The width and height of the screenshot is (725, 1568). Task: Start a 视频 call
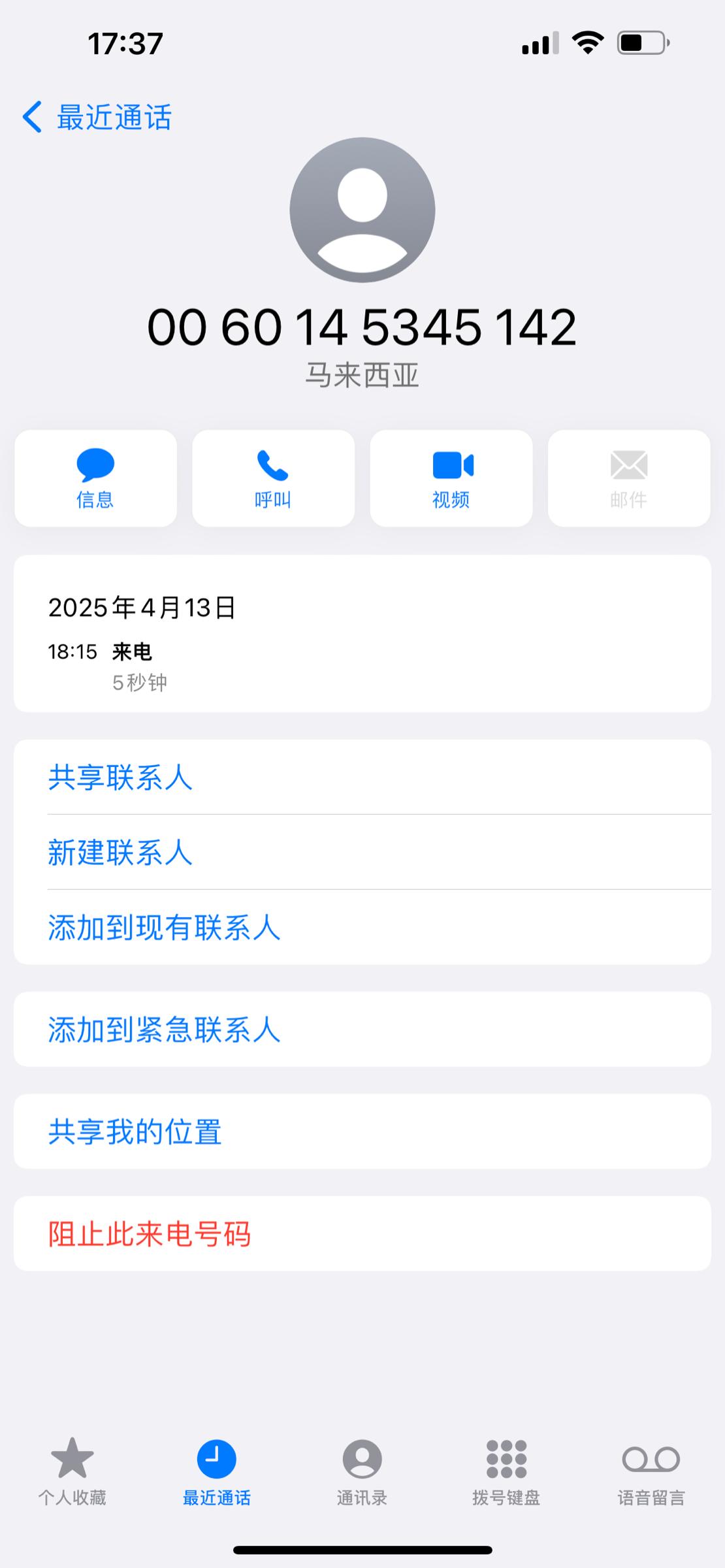click(451, 478)
